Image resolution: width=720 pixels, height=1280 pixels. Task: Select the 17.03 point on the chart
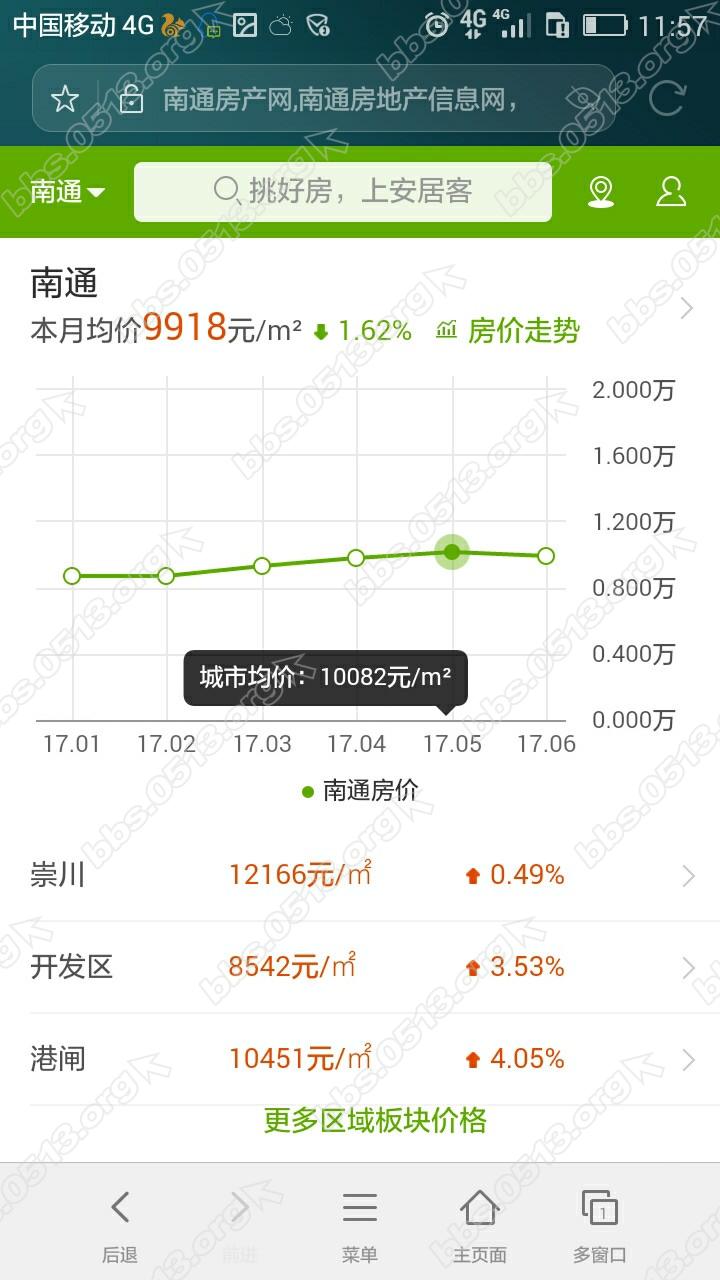coord(262,566)
